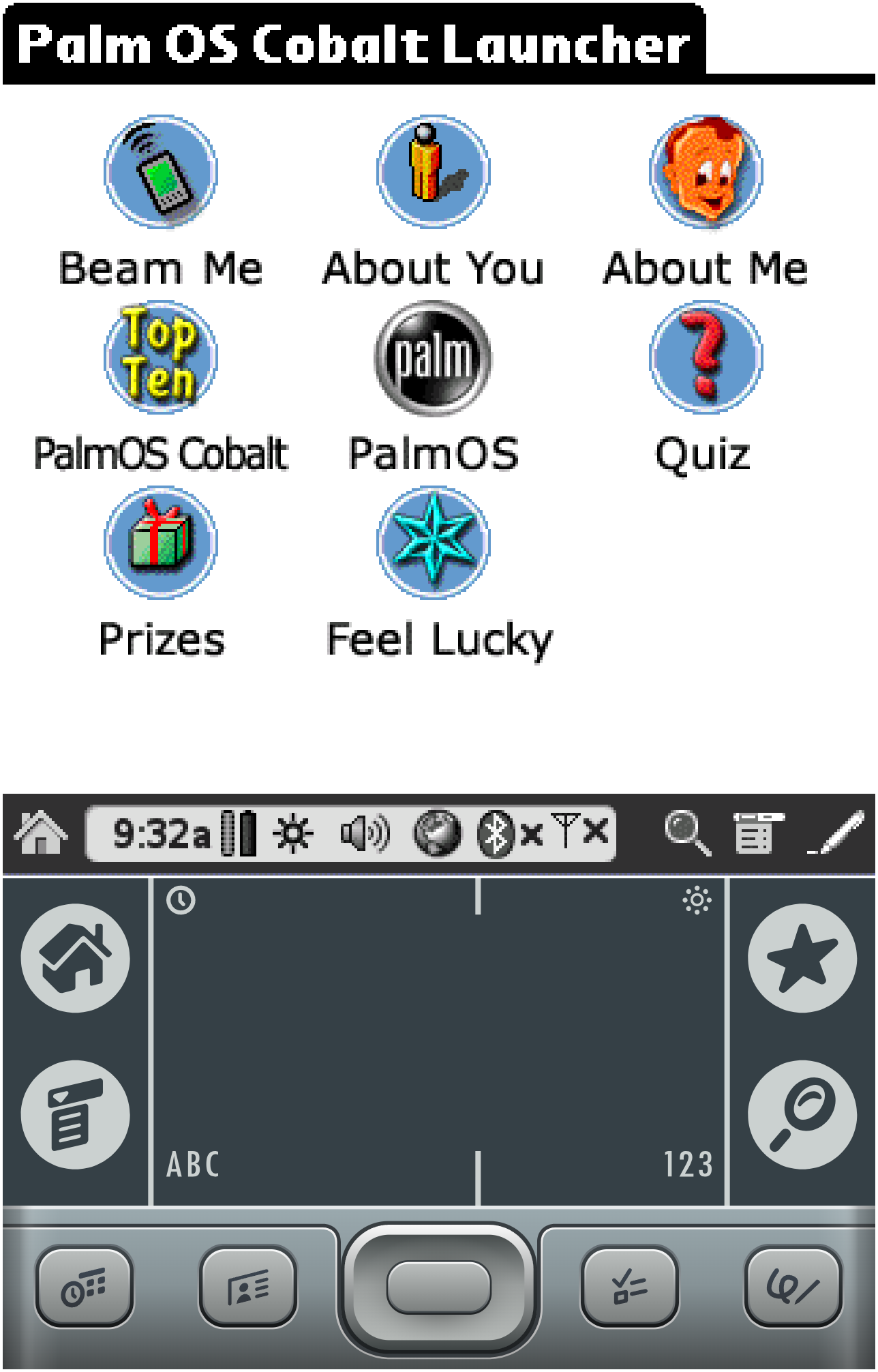Tap the round Home silkscreen button
The width and height of the screenshot is (878, 1372).
pyautogui.click(x=75, y=958)
